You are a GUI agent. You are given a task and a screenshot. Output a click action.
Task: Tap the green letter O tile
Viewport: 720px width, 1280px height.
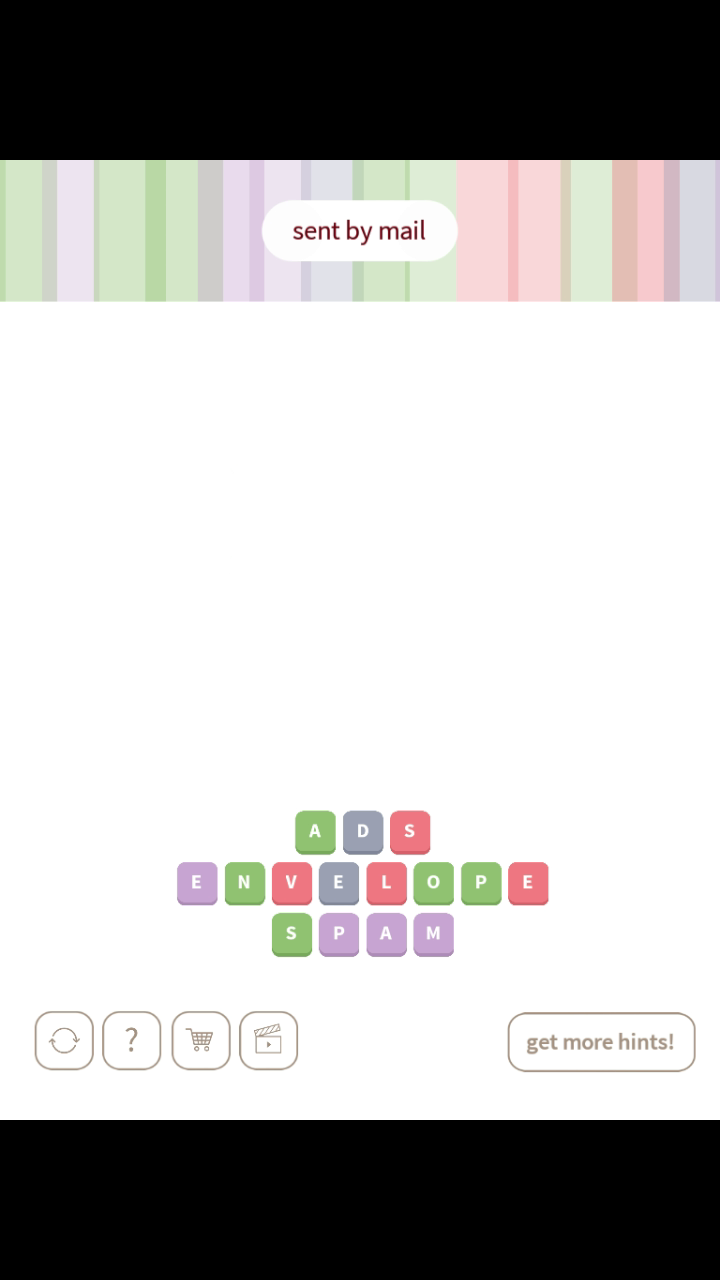point(433,882)
